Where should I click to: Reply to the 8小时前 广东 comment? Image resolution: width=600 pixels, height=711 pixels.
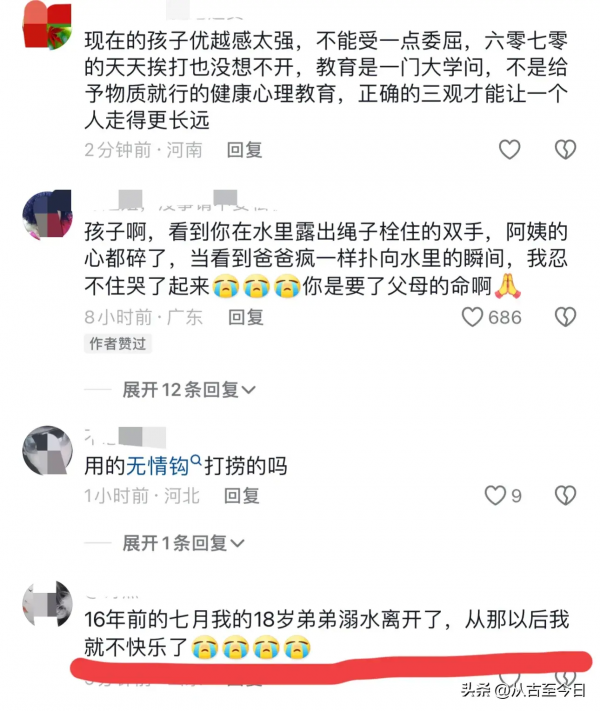click(244, 317)
